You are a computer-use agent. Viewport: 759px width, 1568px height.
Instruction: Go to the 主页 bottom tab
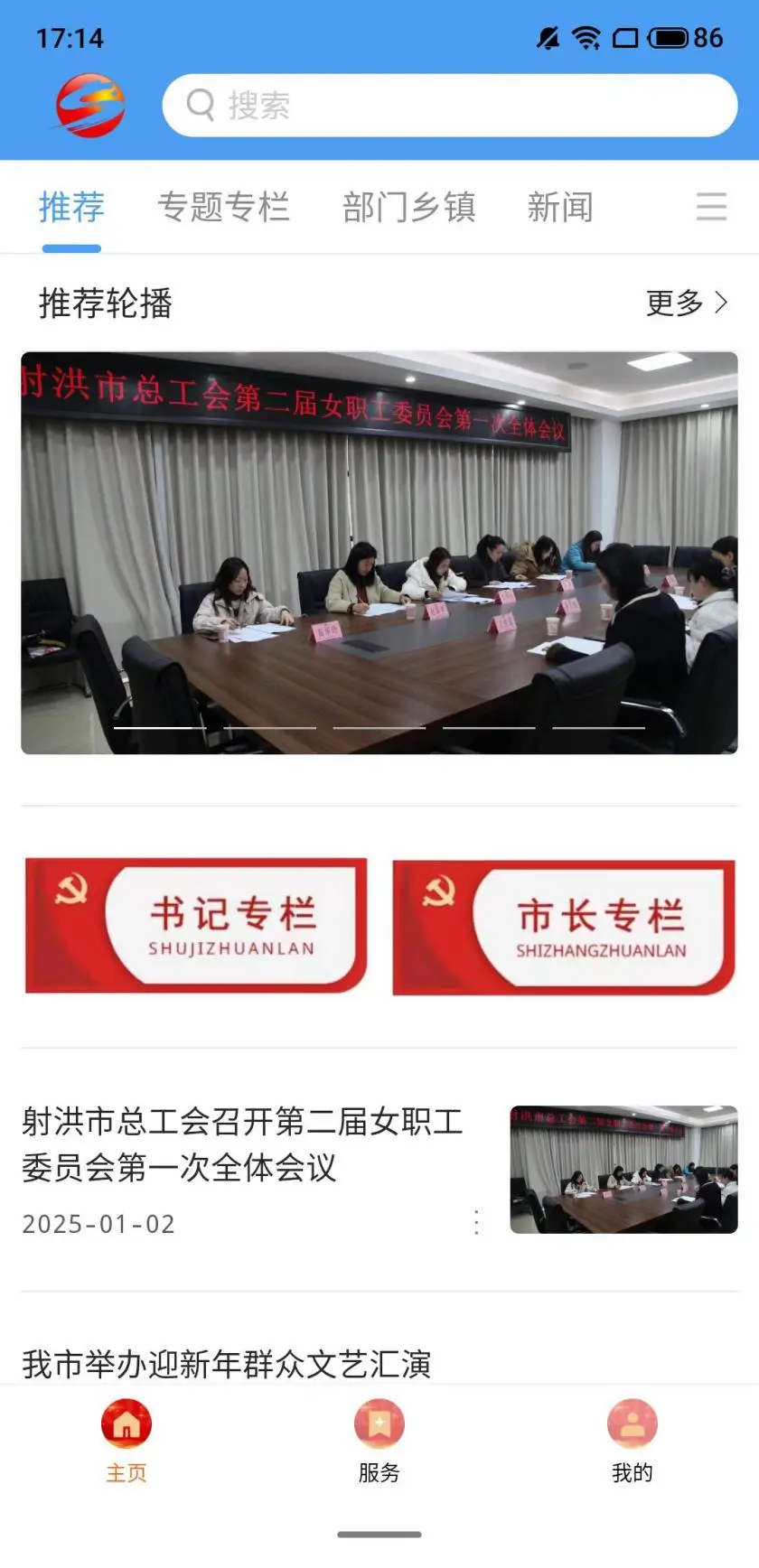click(x=126, y=1442)
